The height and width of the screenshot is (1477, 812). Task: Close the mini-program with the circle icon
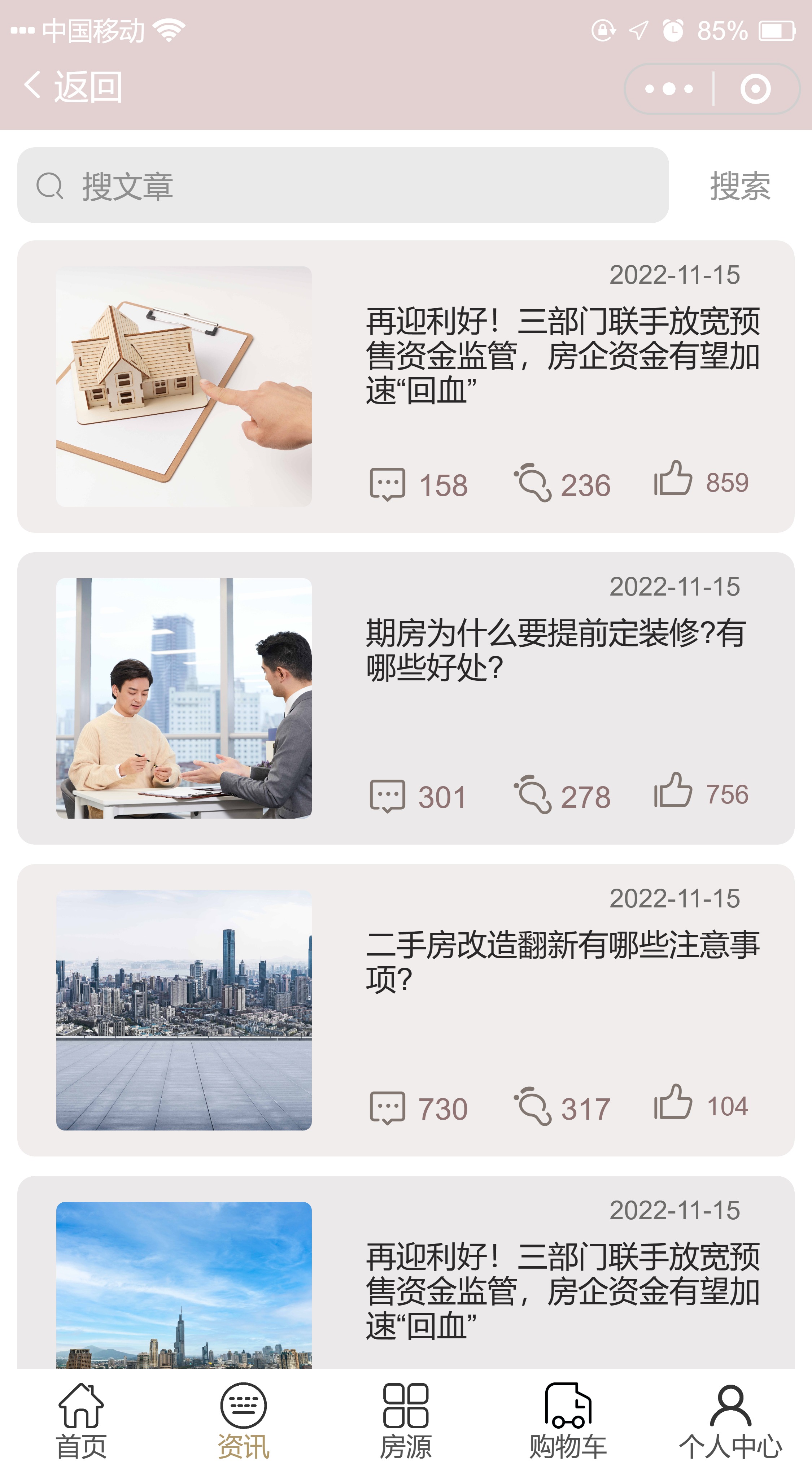coord(755,89)
